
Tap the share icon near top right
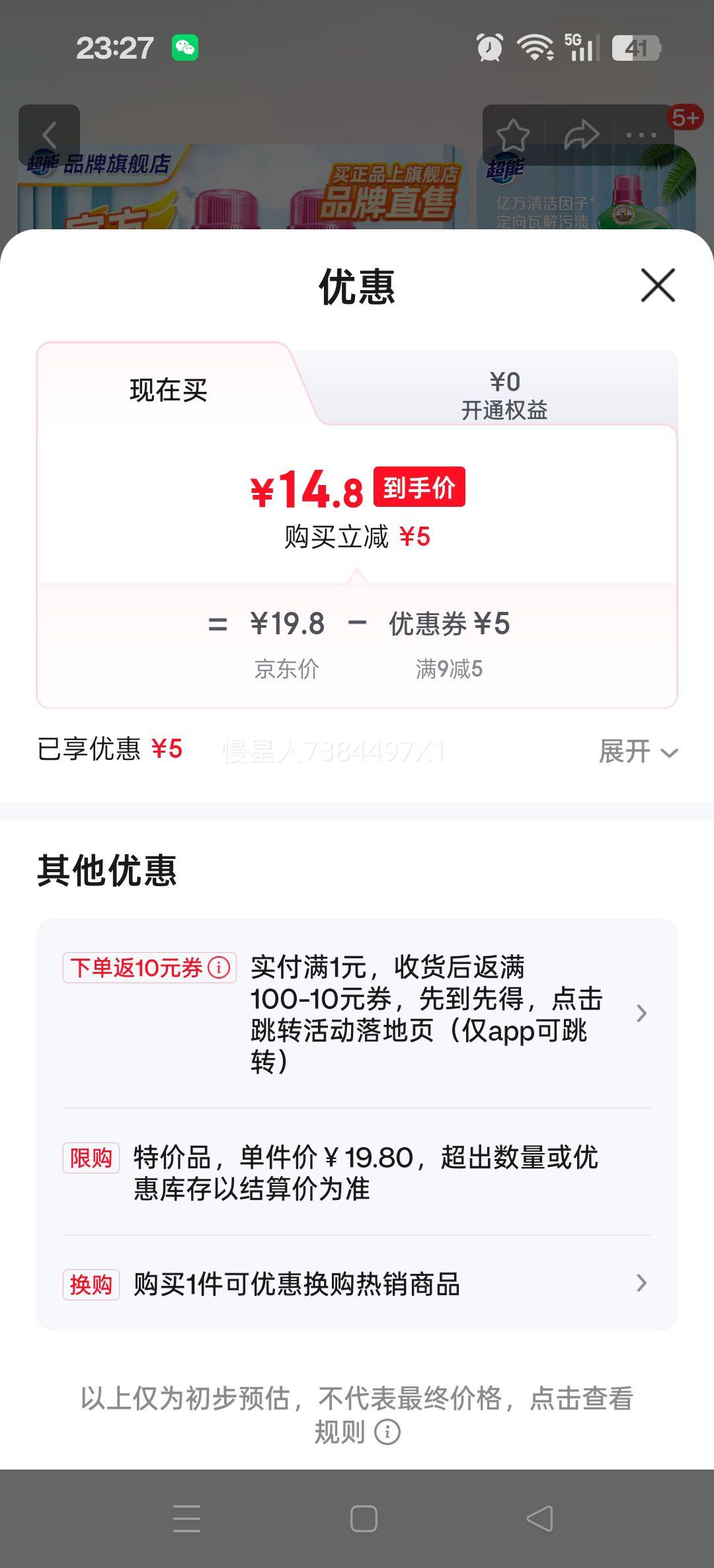point(580,133)
